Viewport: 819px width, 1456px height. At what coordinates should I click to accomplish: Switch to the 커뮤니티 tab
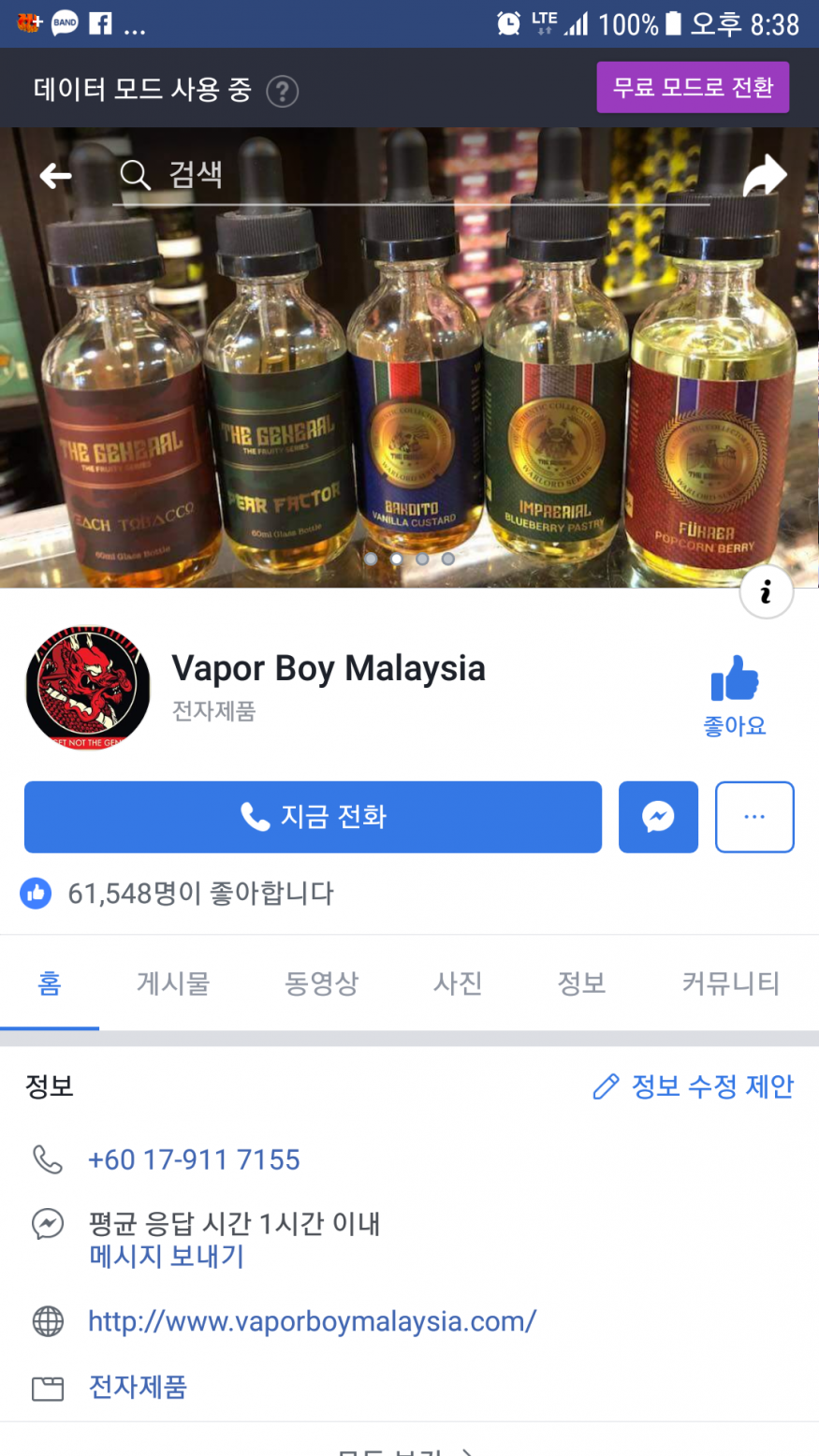pos(730,983)
